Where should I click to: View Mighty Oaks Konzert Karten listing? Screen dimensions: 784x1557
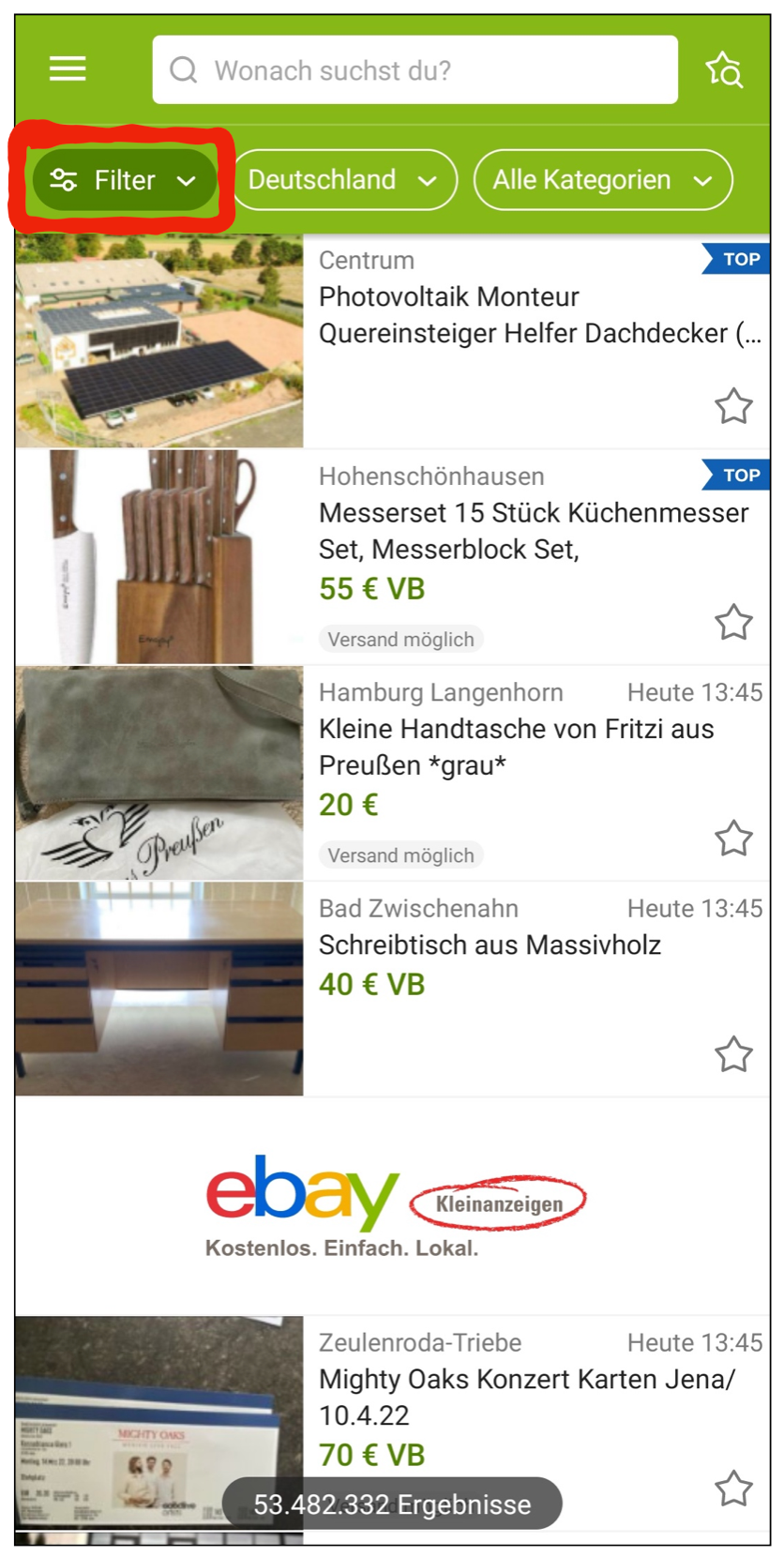pyautogui.click(x=525, y=1397)
